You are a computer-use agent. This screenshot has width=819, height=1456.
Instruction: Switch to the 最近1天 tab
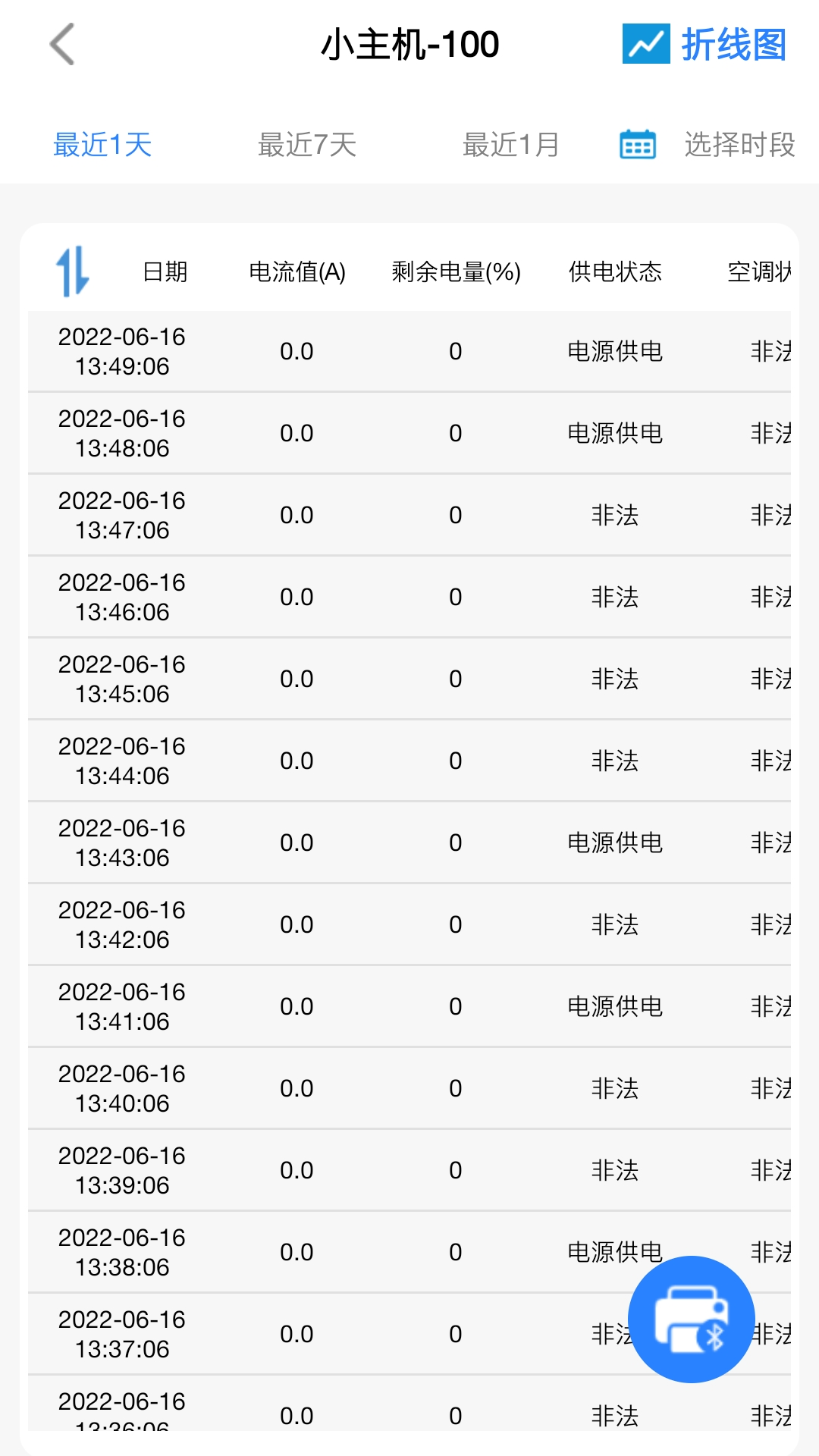click(x=102, y=144)
